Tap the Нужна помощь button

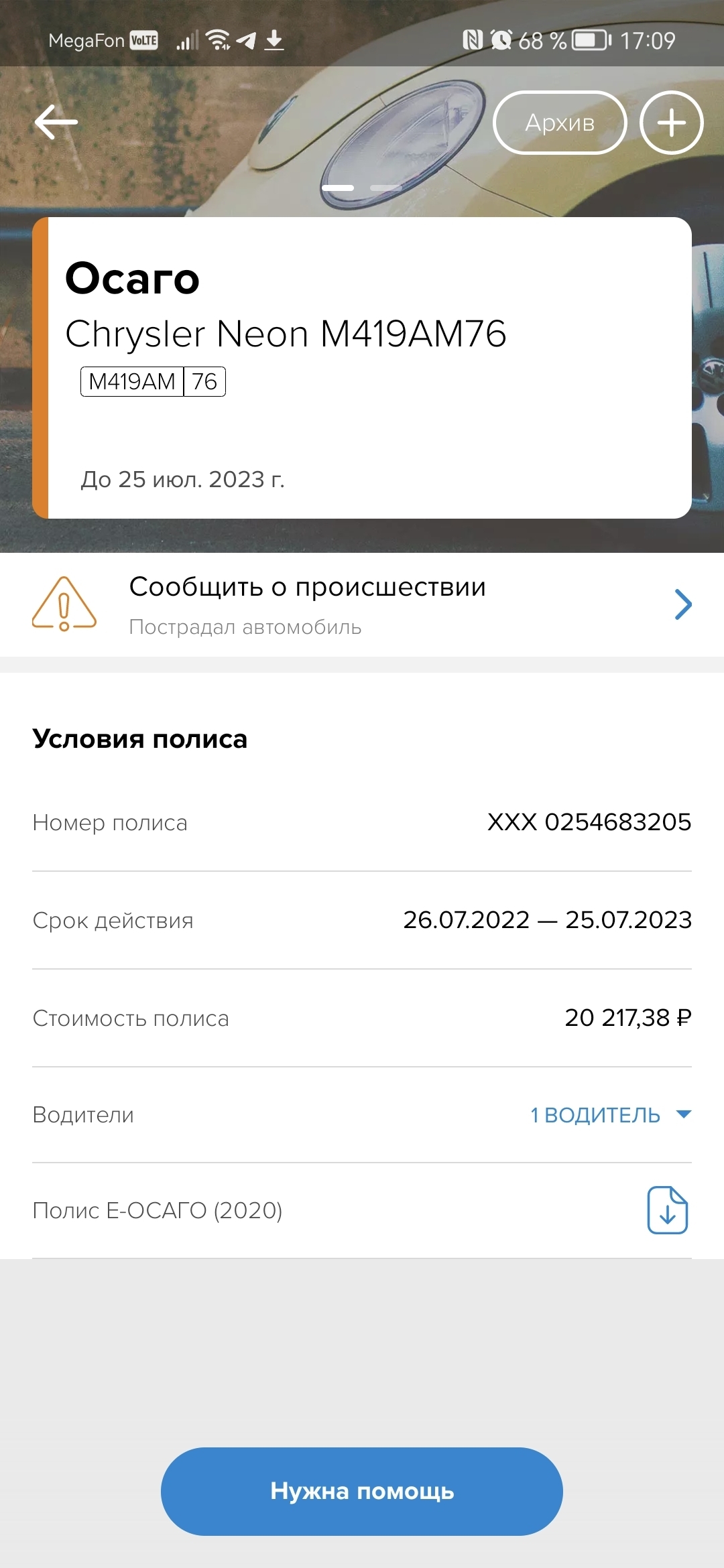point(362,1491)
